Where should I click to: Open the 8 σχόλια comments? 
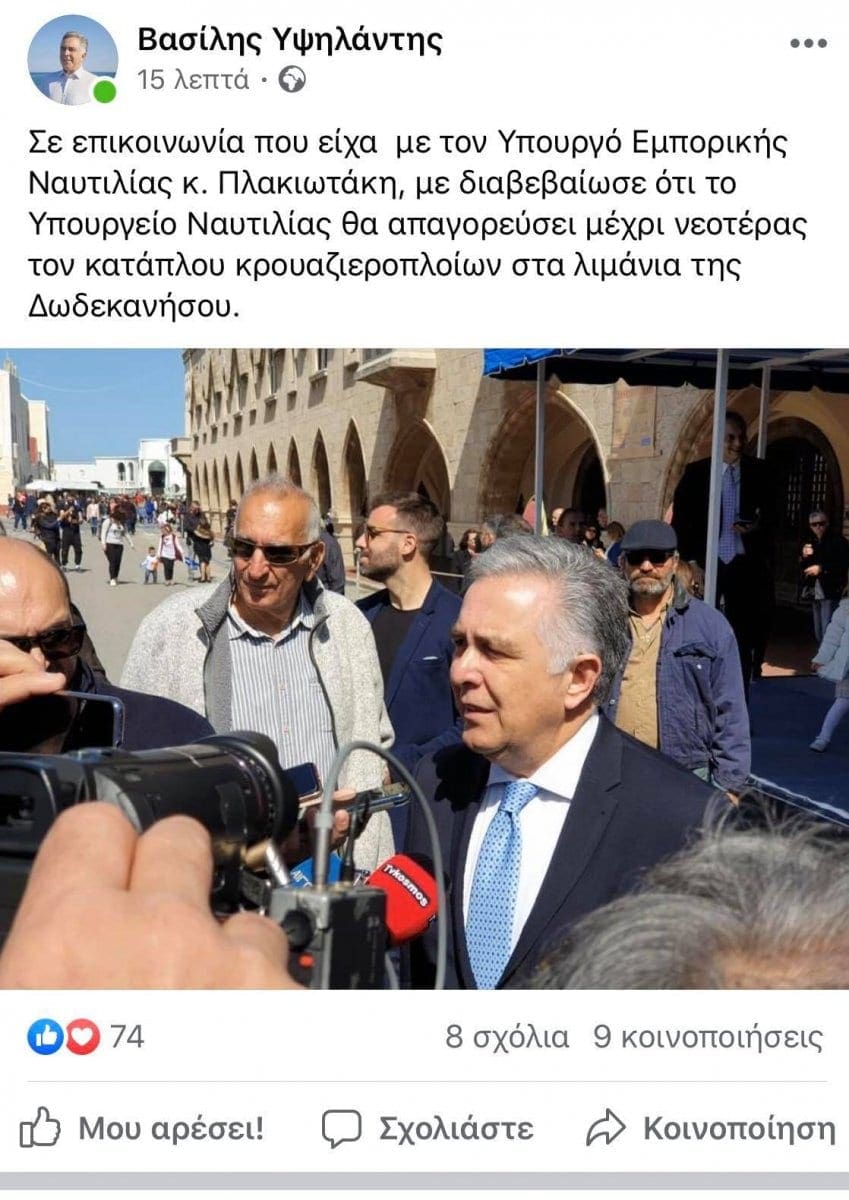[507, 1037]
